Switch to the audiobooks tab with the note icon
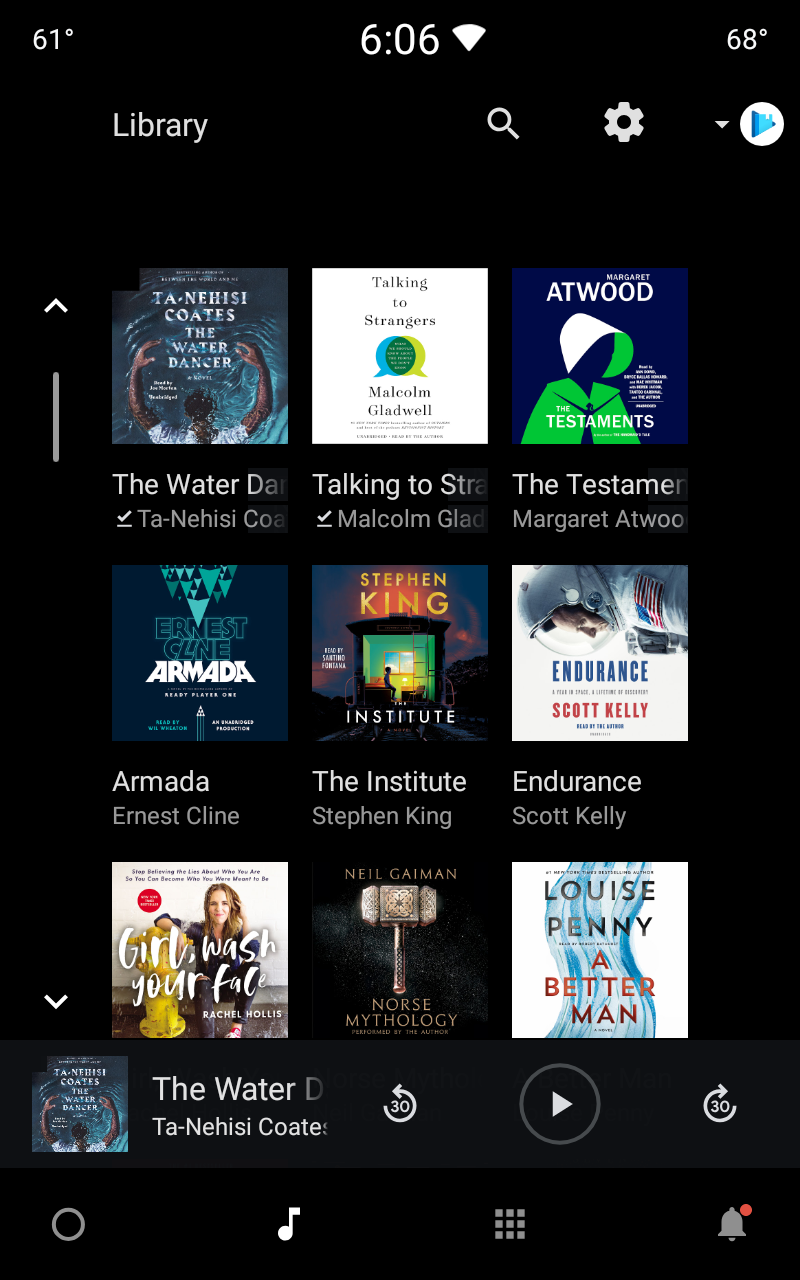The height and width of the screenshot is (1280, 800). click(288, 1222)
